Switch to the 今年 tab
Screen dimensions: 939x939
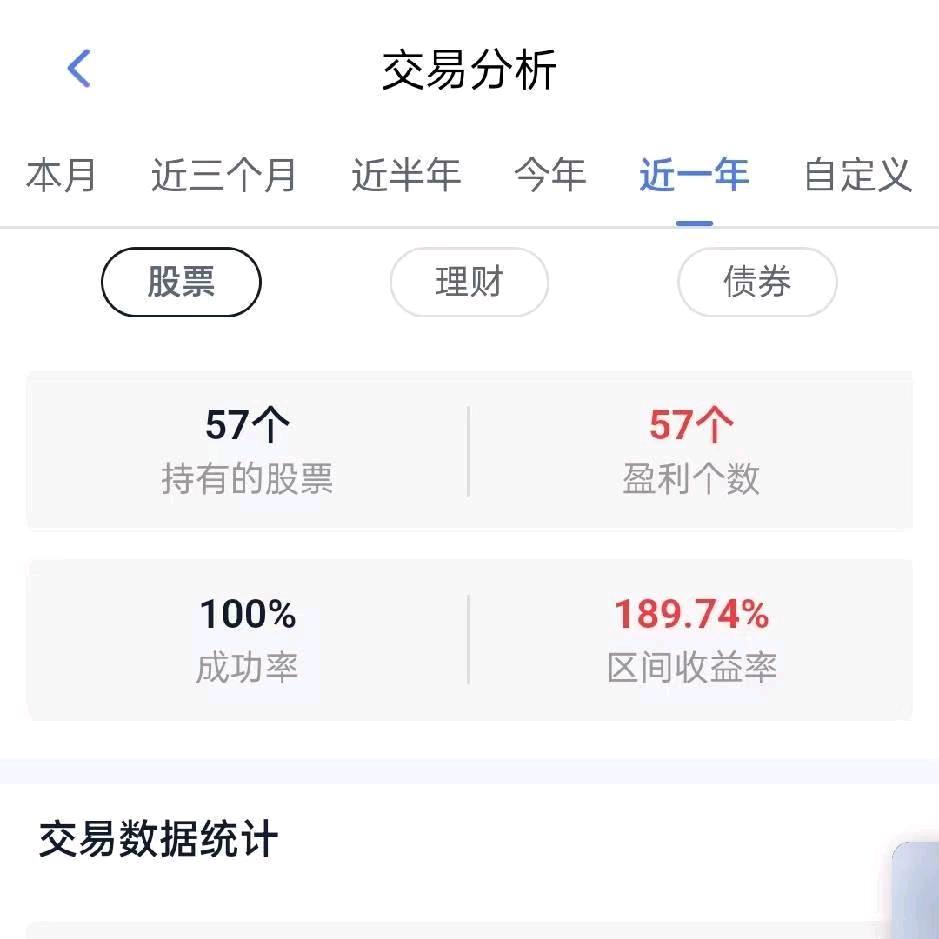click(x=550, y=175)
